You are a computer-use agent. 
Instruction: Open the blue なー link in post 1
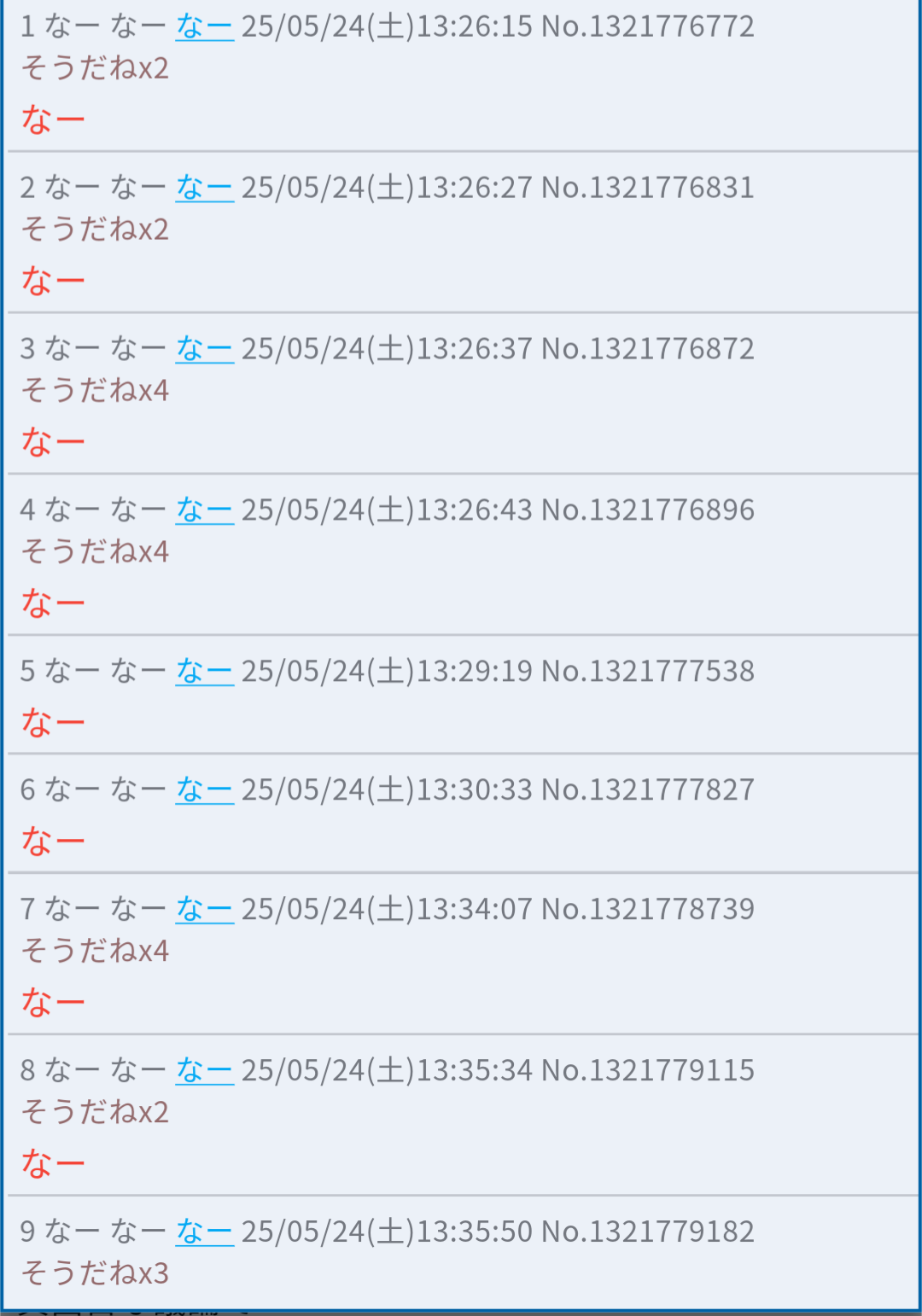pos(204,27)
